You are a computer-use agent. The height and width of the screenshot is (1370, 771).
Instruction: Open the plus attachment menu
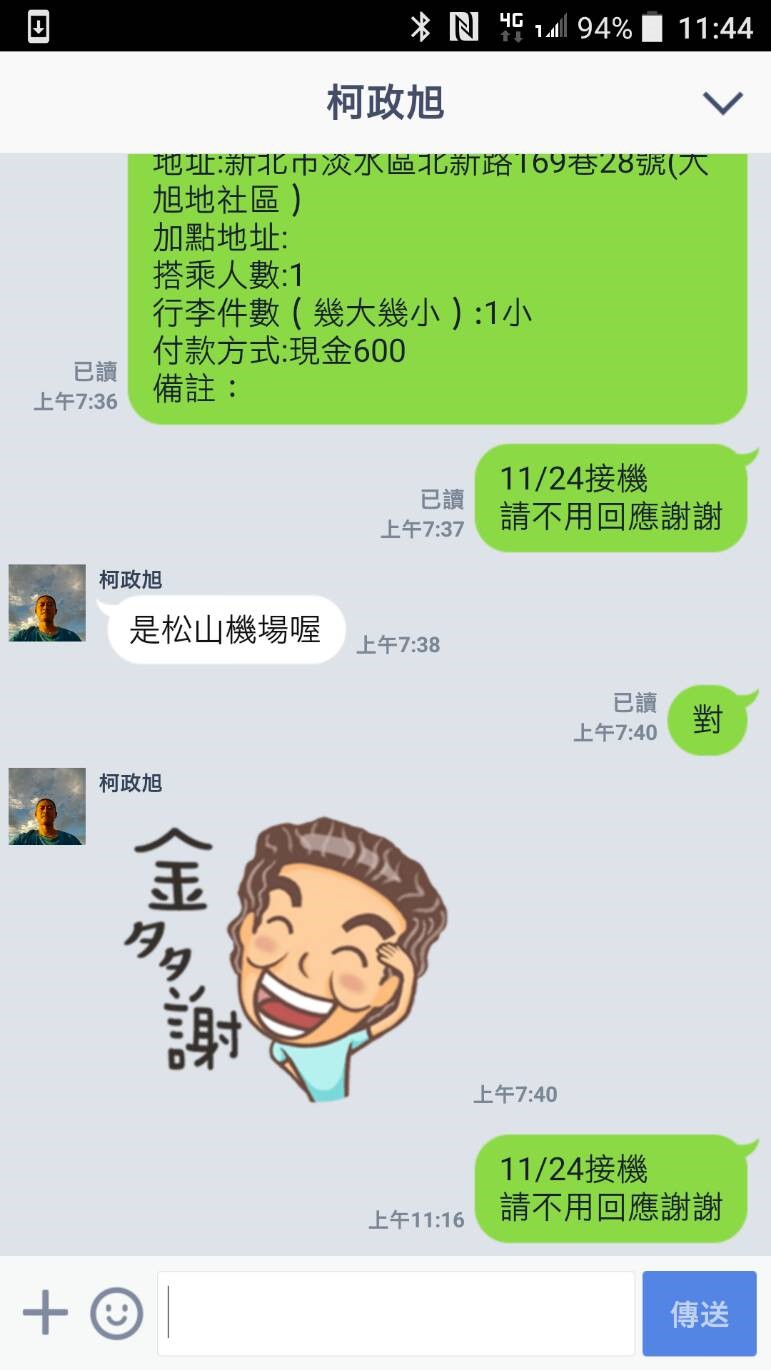tap(45, 1313)
